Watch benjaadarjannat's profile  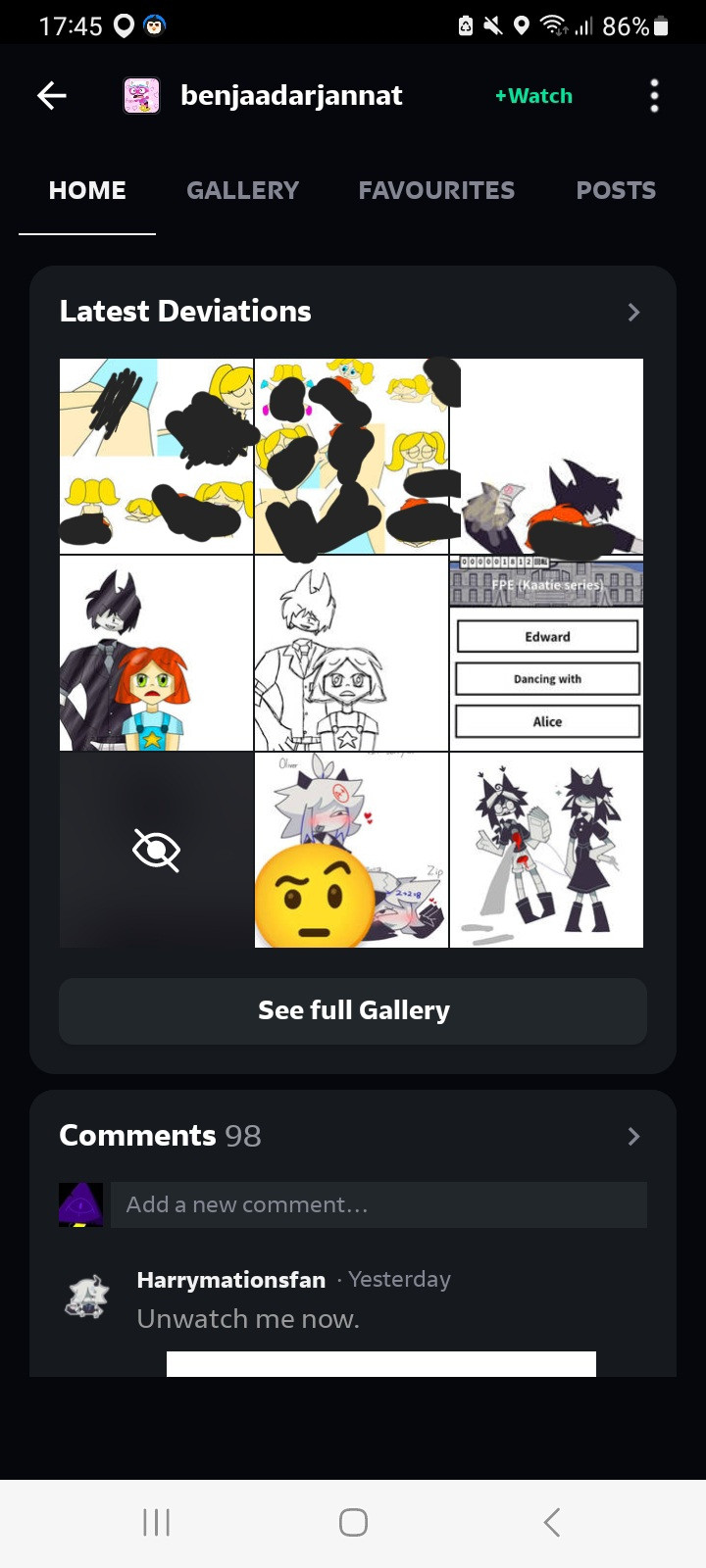click(x=533, y=96)
